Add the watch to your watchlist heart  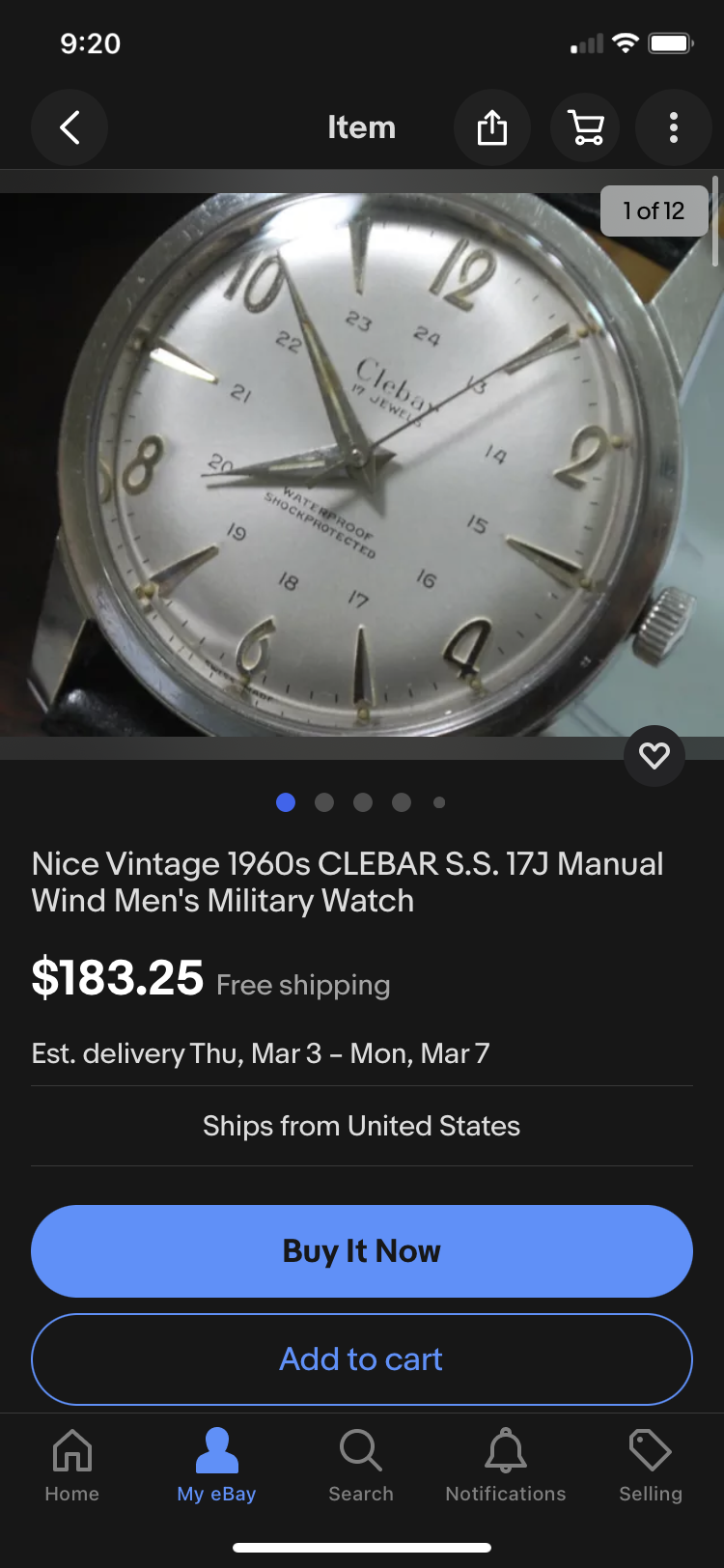click(x=654, y=755)
